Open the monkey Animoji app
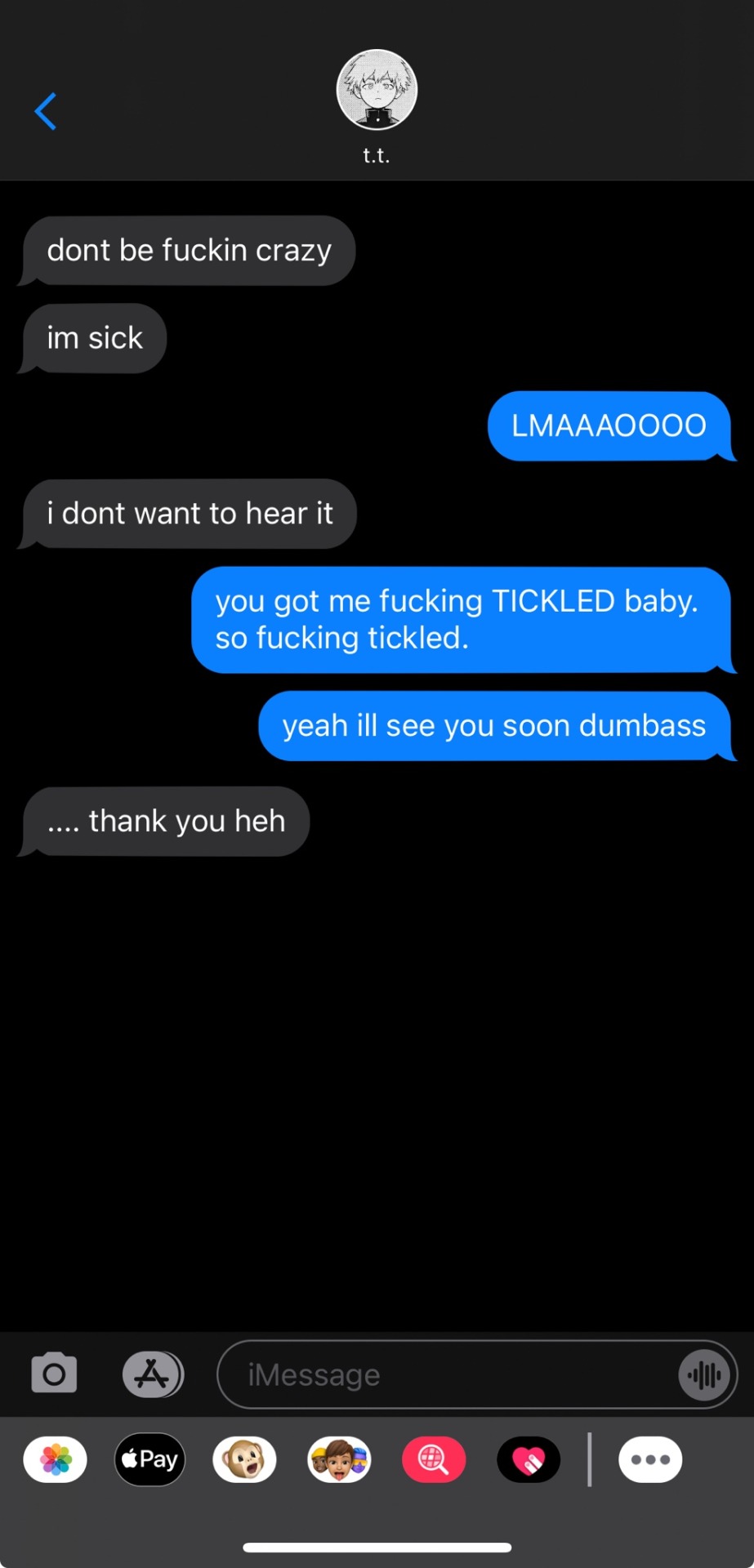754x1568 pixels. click(x=244, y=1459)
